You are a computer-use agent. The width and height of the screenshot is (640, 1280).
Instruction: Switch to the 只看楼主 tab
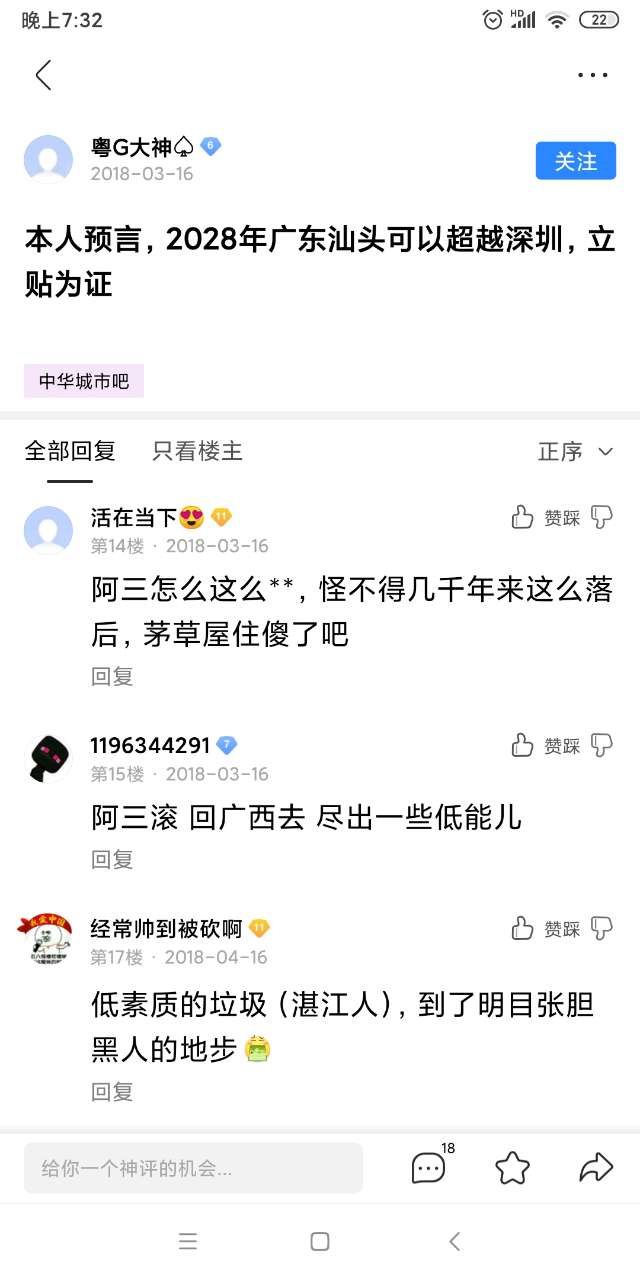pyautogui.click(x=197, y=451)
